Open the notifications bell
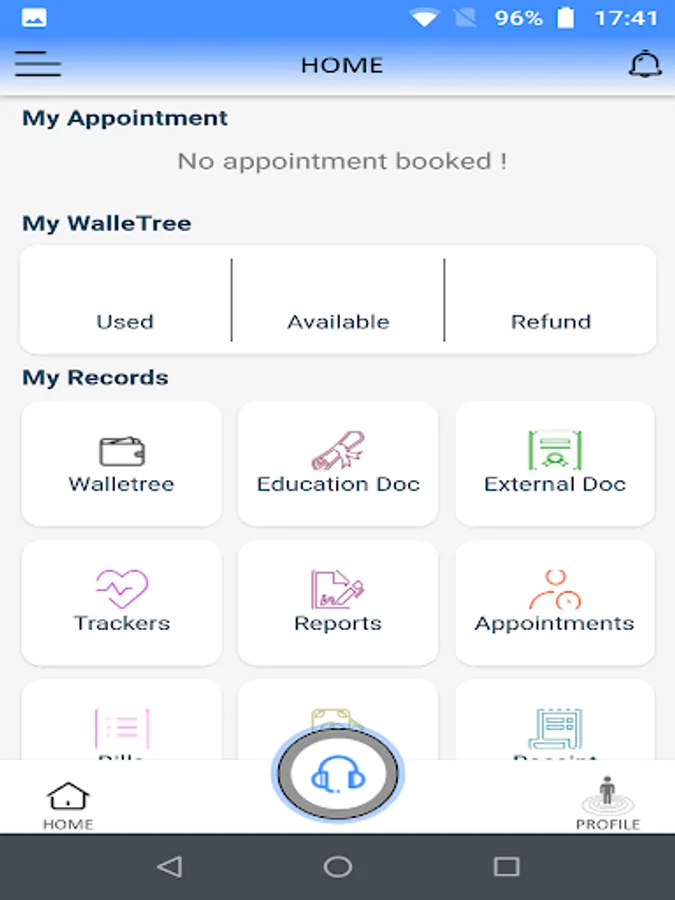 tap(644, 65)
